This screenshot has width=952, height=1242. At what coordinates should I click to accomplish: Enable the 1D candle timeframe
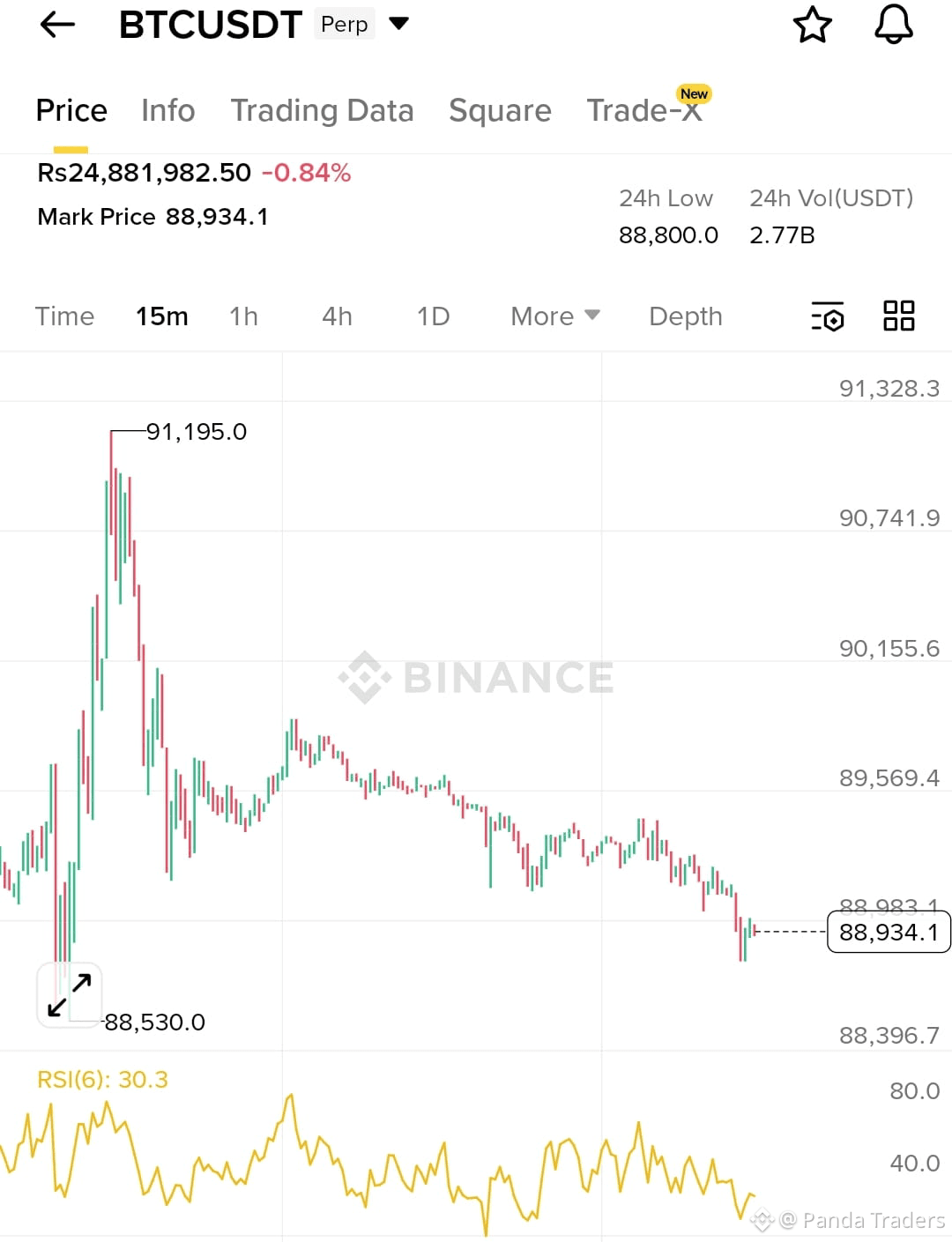(x=432, y=316)
